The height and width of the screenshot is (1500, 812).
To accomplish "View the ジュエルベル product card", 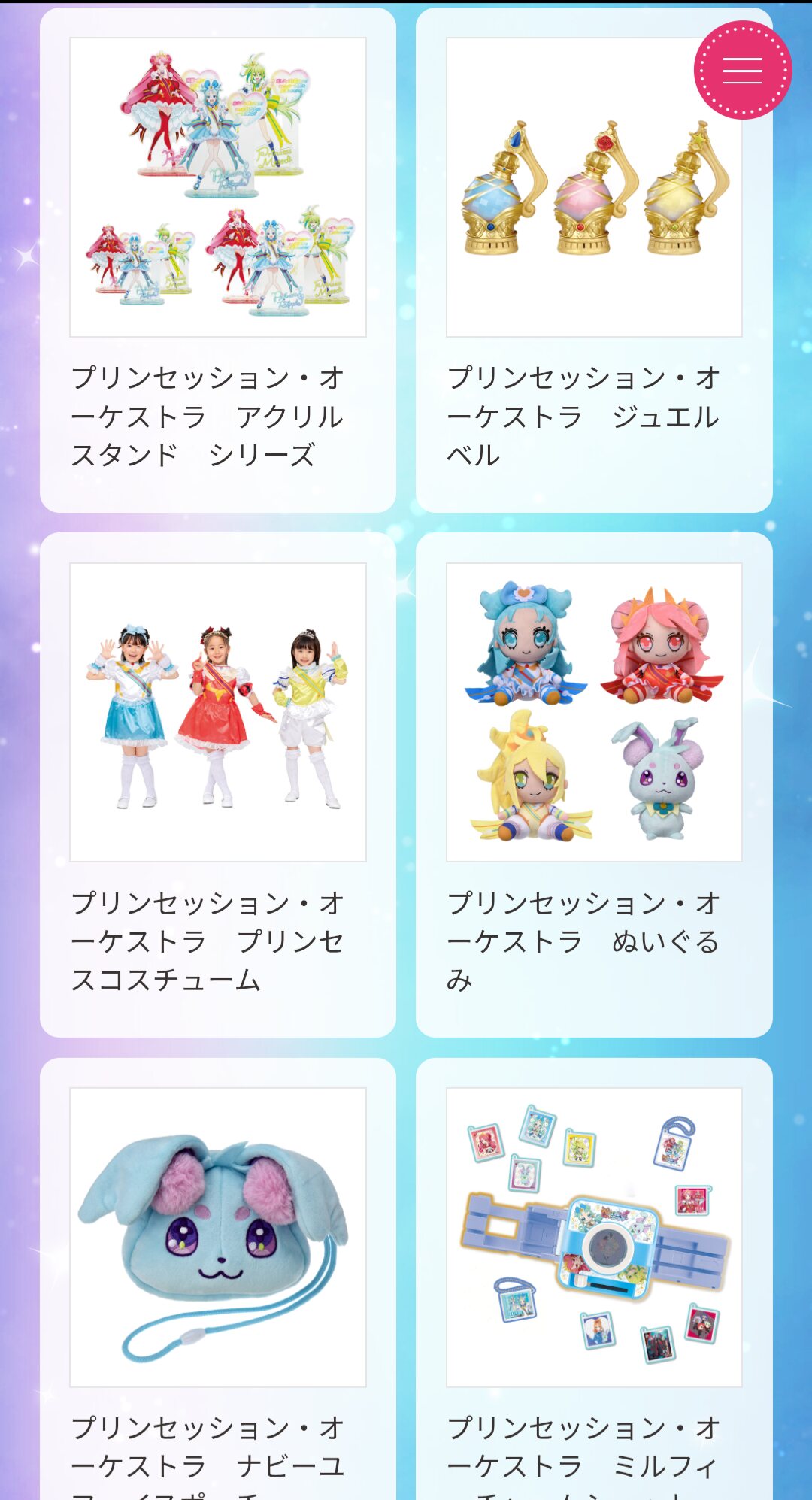I will click(594, 260).
